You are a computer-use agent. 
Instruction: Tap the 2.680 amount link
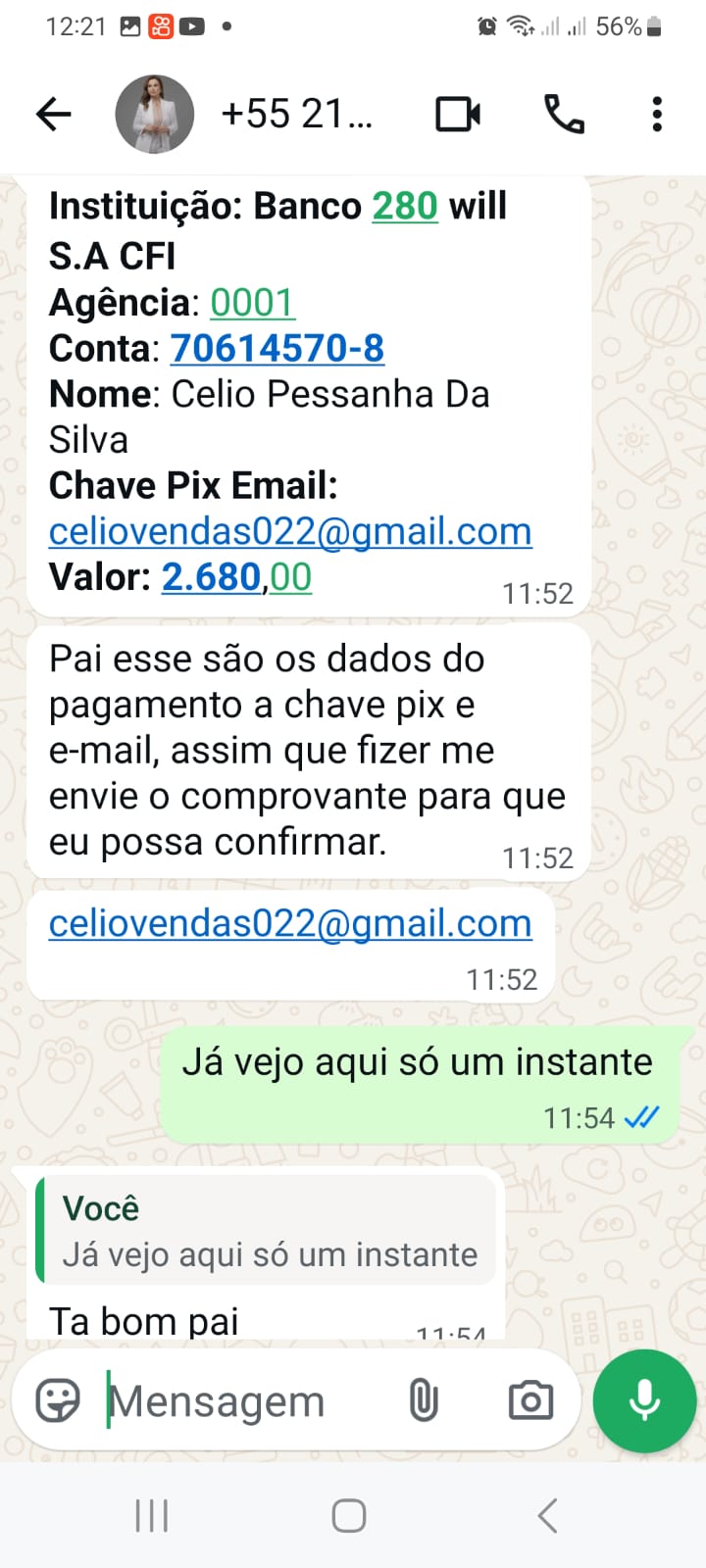point(212,577)
